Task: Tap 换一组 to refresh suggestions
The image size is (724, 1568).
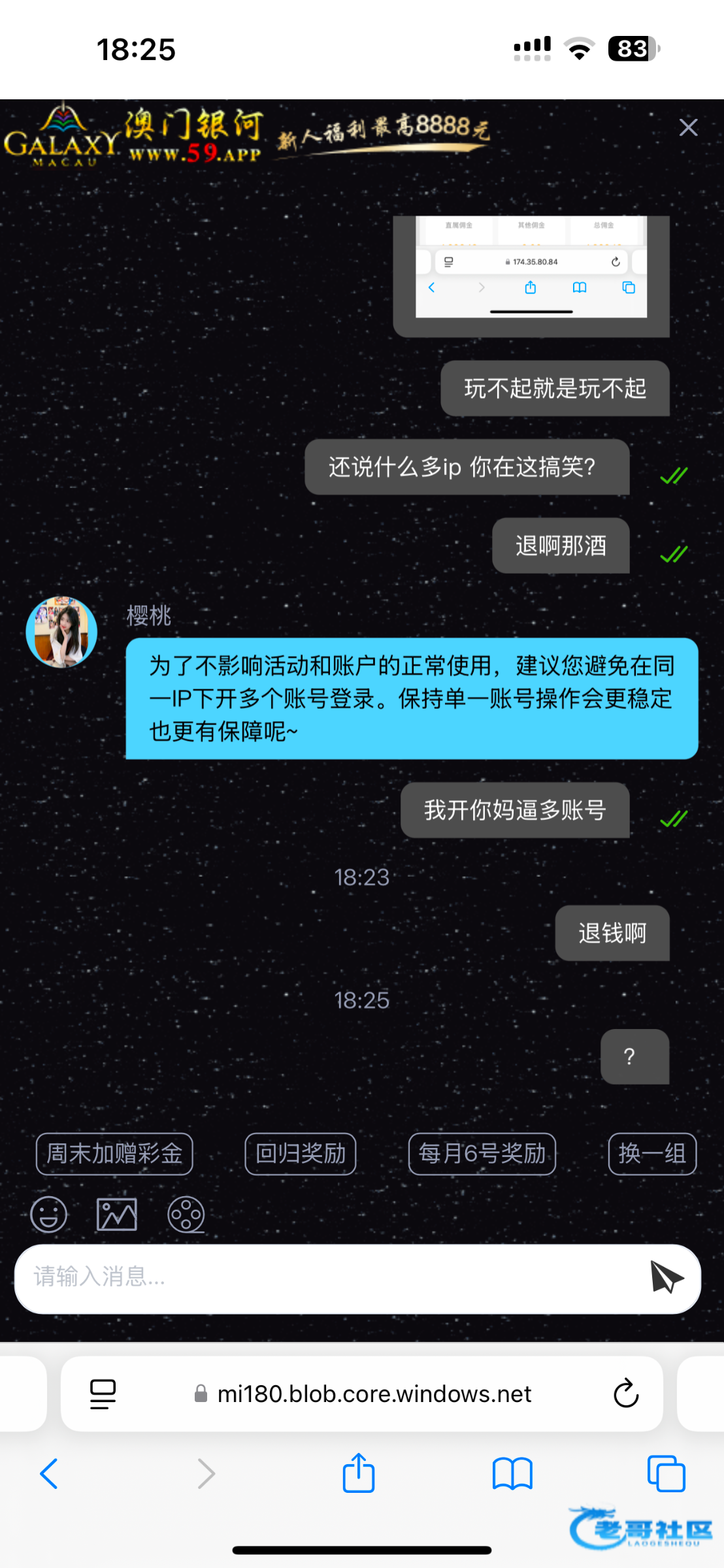Action: [652, 1154]
